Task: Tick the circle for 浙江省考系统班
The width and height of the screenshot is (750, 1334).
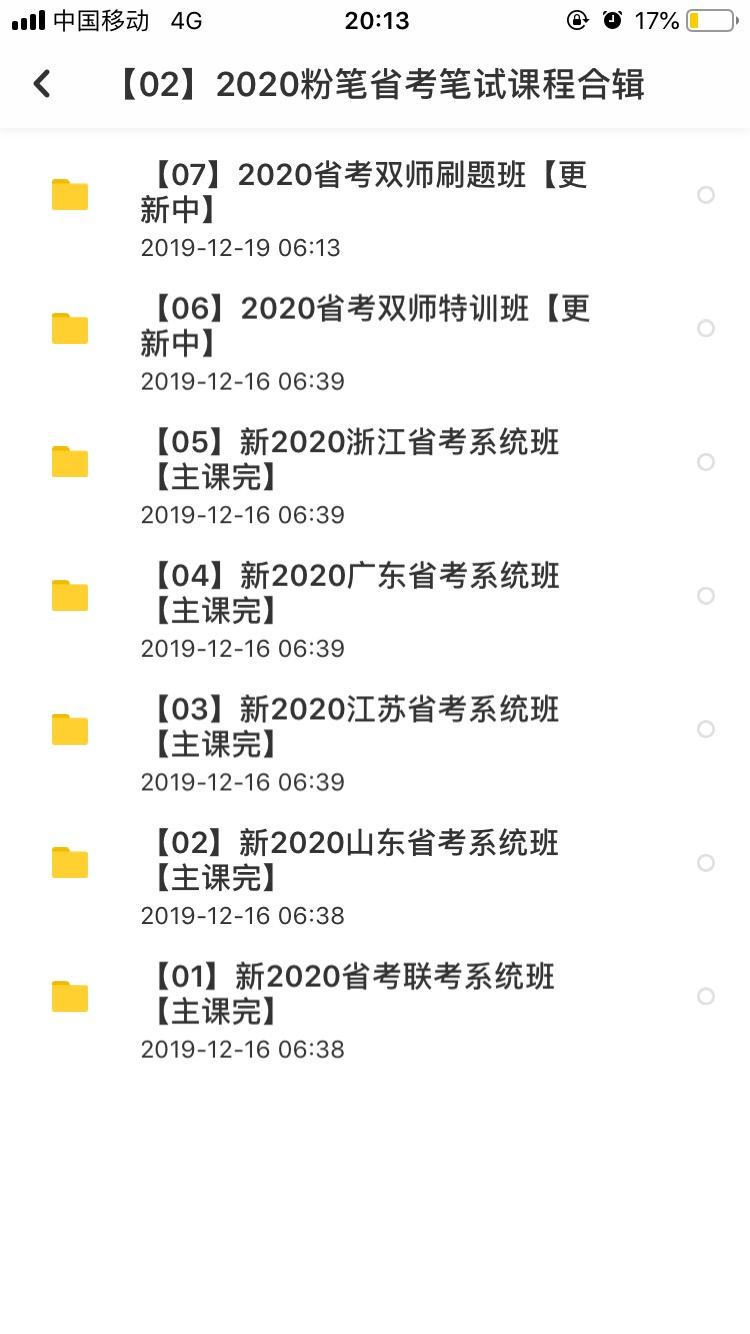Action: tap(706, 462)
